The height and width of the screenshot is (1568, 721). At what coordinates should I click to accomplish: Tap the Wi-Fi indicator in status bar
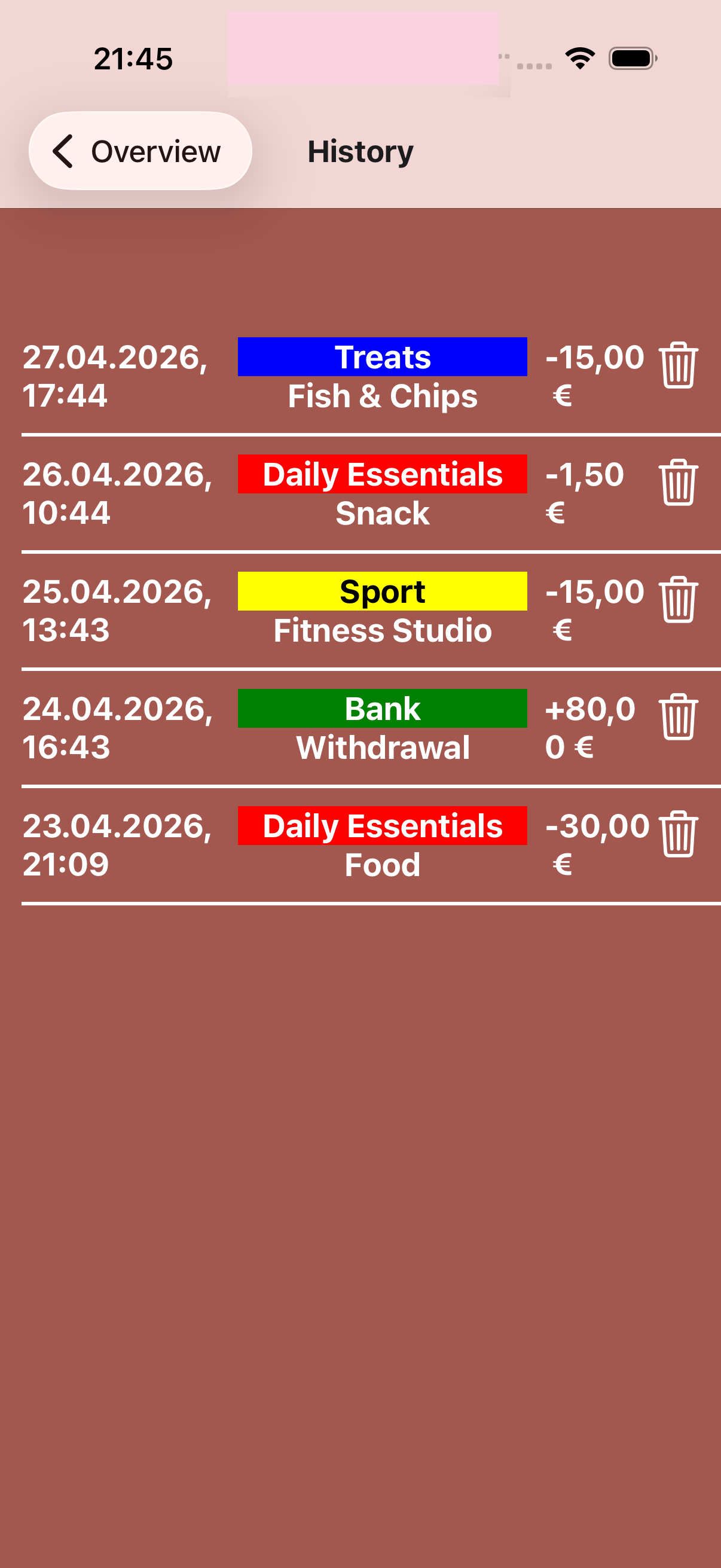tap(579, 58)
